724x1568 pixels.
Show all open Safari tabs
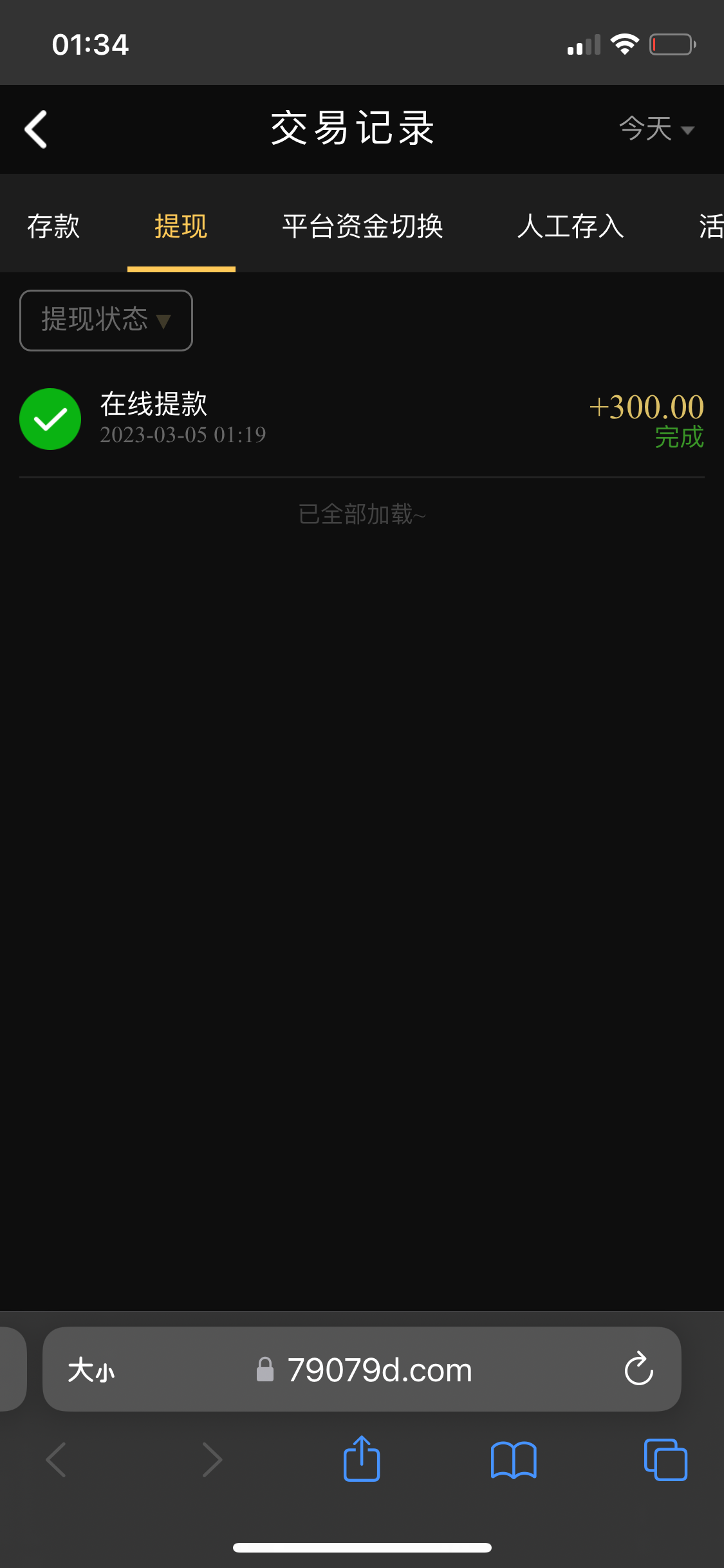(665, 1459)
